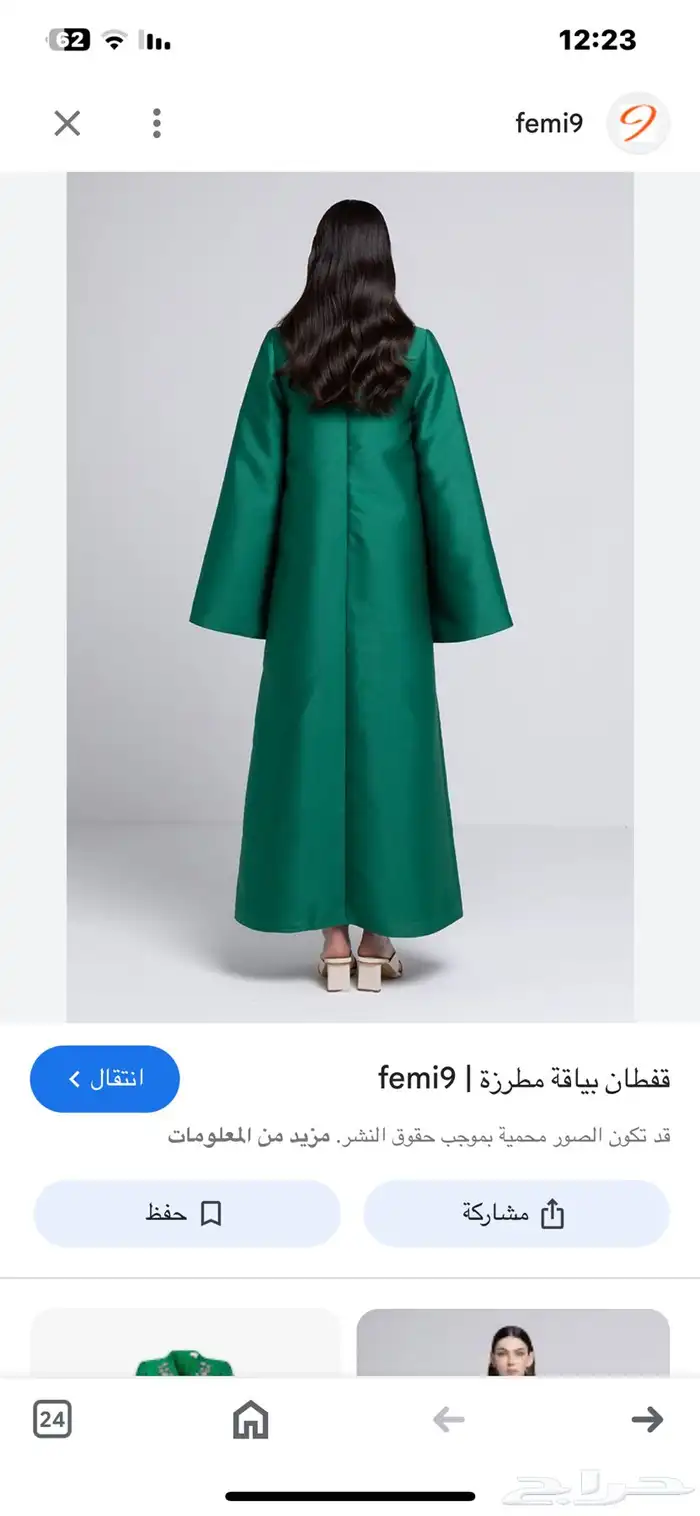Tap the blue انتقال visit button
The height and width of the screenshot is (1516, 700).
click(x=105, y=1079)
